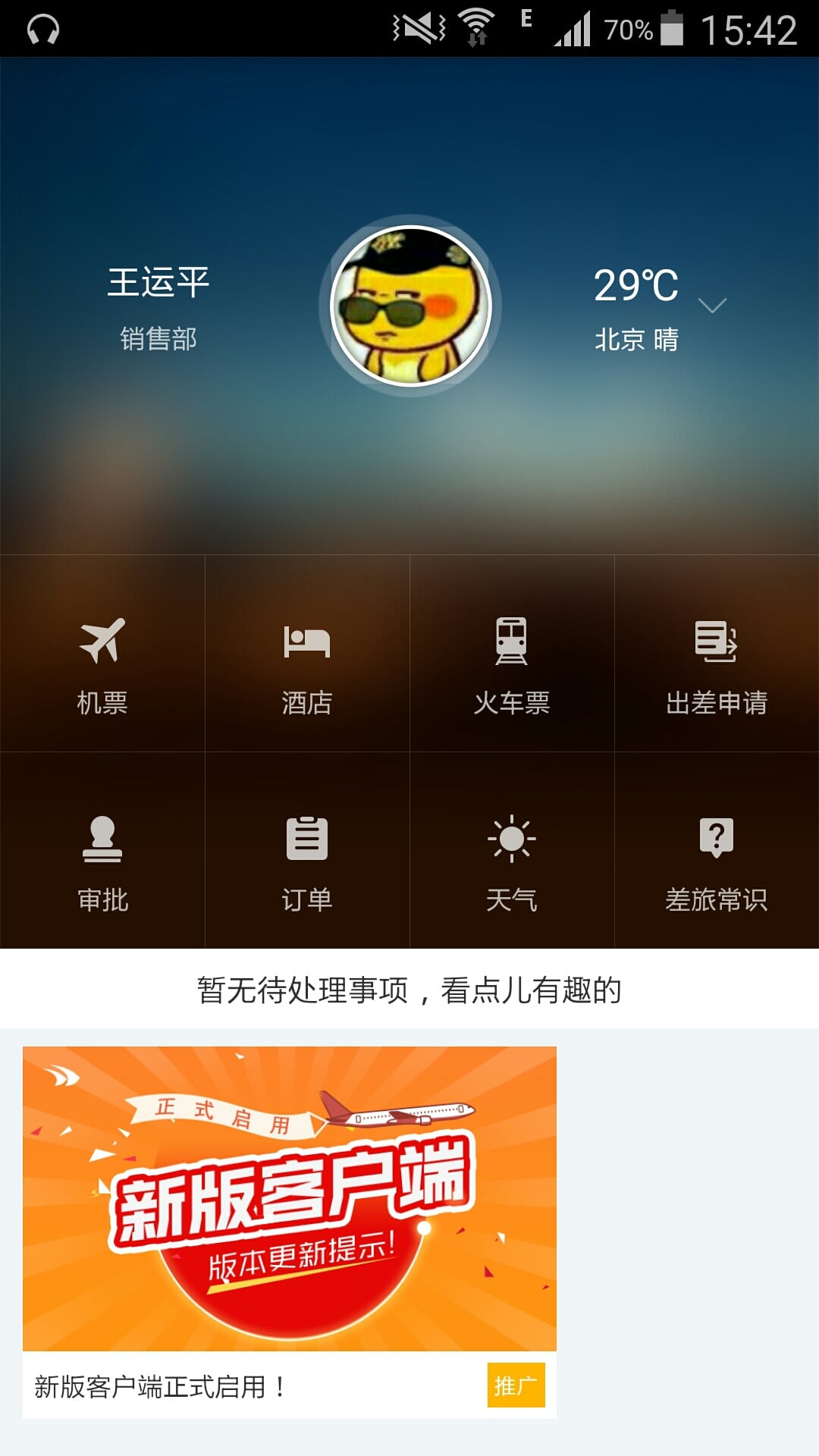The height and width of the screenshot is (1456, 819).
Task: Open 差旅常识 travel tips
Action: coord(717,855)
